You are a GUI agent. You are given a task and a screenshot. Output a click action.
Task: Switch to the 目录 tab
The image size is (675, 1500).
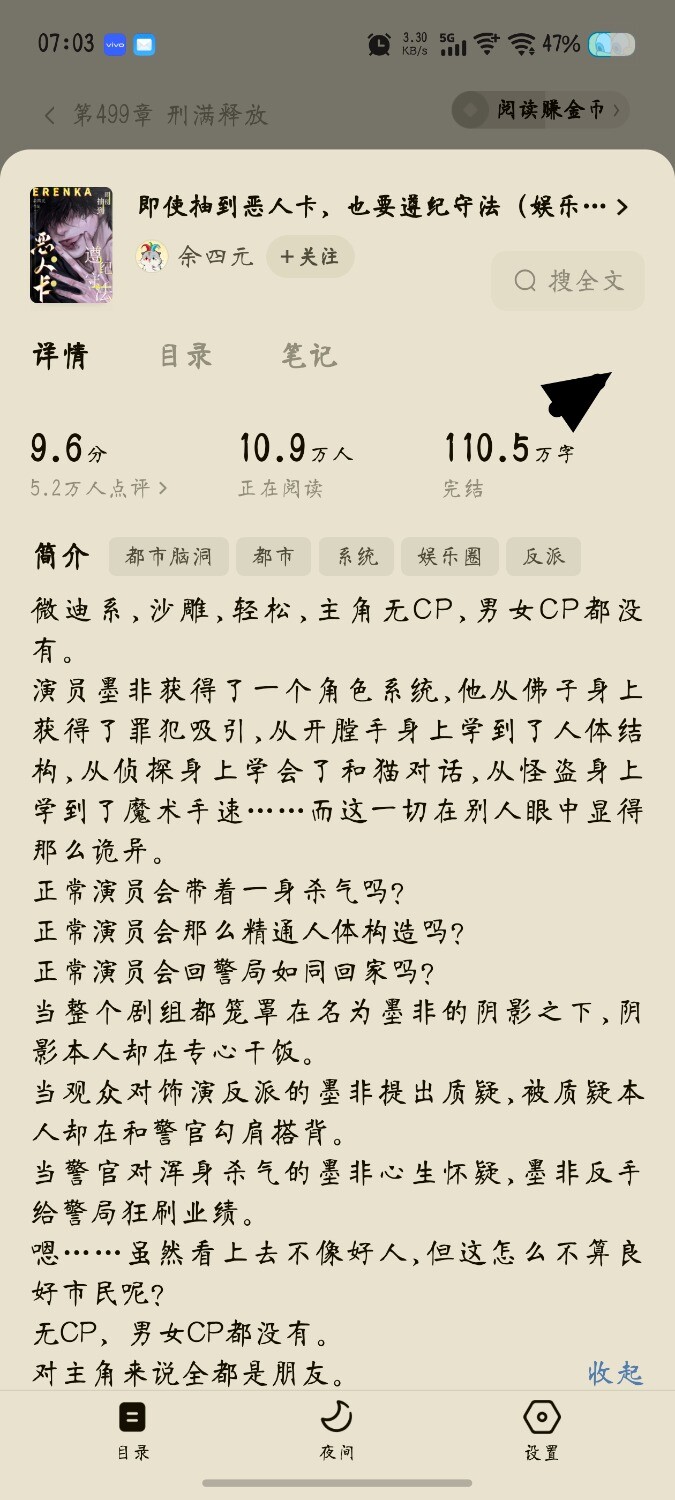click(186, 356)
